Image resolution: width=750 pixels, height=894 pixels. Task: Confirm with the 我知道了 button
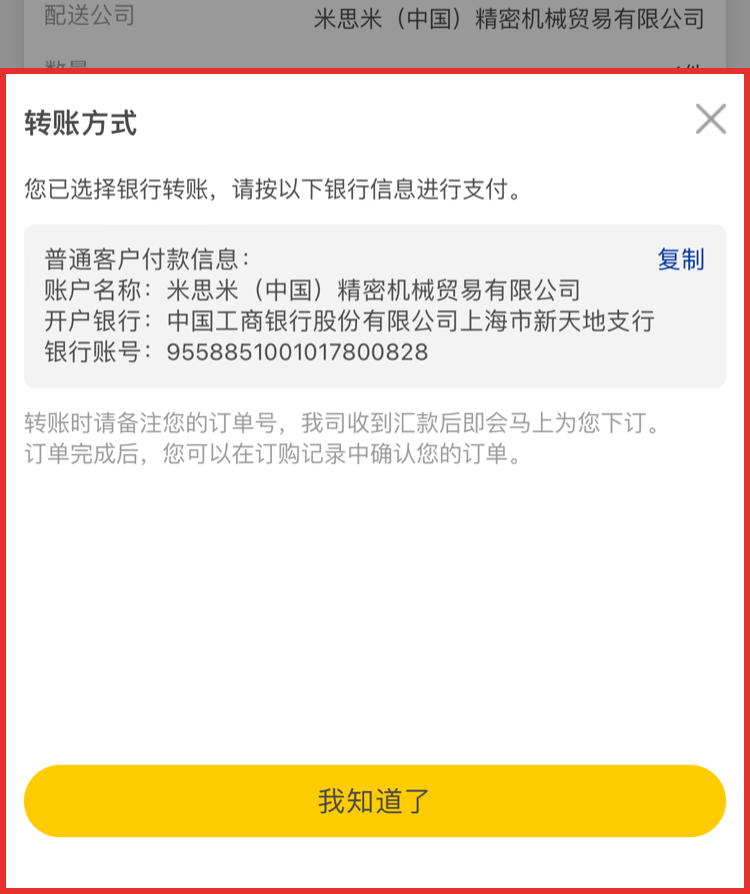[x=374, y=801]
